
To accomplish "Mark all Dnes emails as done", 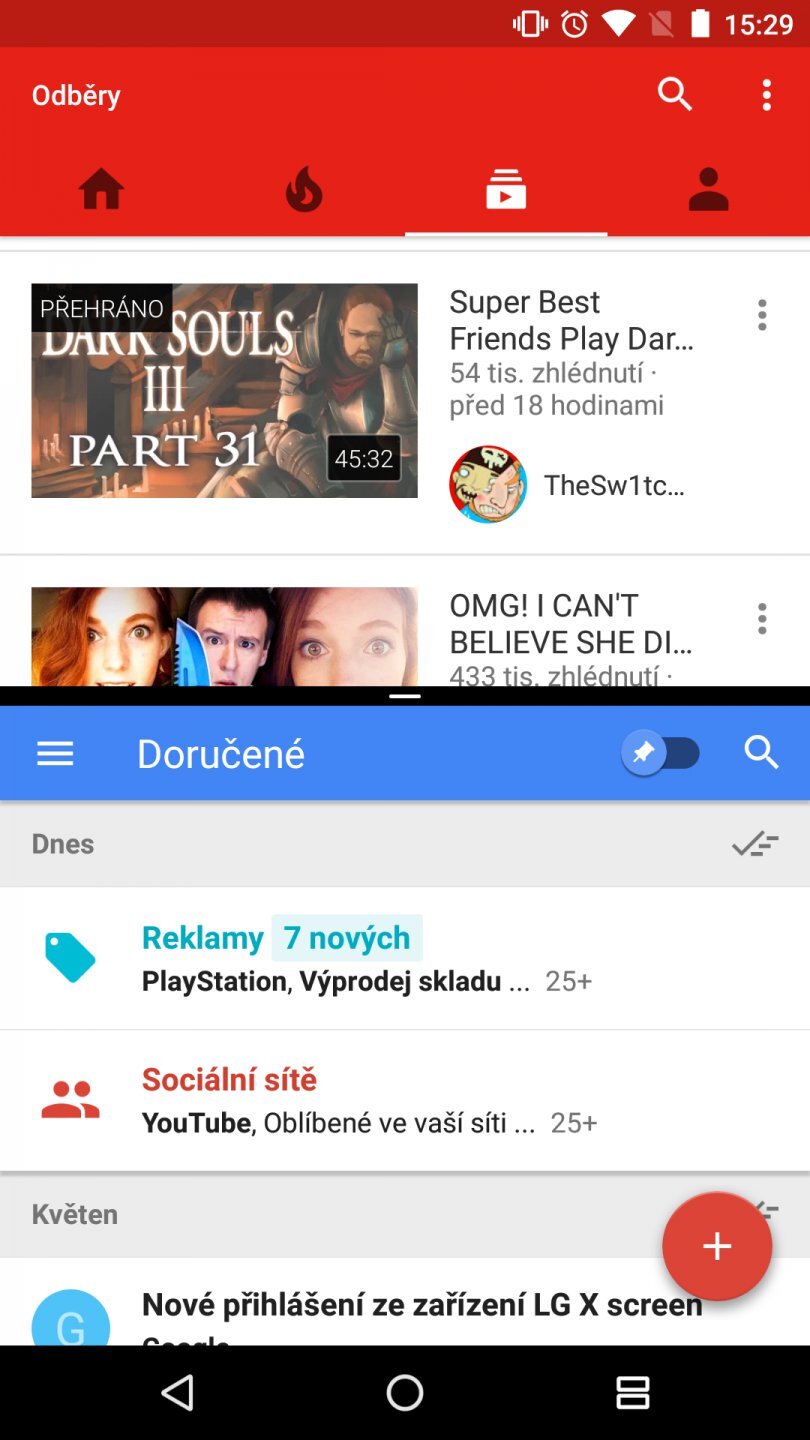I will (755, 844).
